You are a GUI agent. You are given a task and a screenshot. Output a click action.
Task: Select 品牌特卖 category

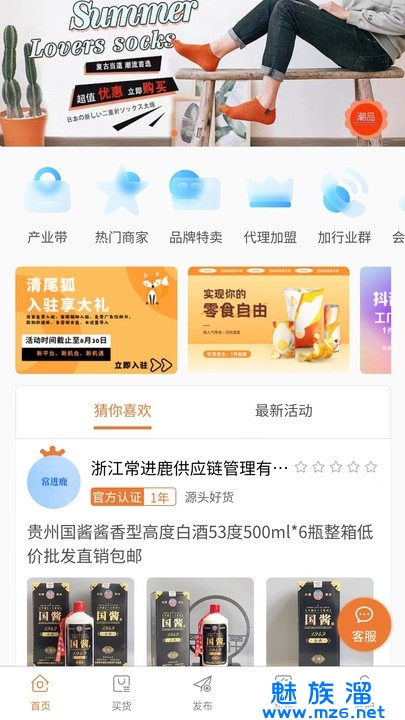[x=196, y=205]
